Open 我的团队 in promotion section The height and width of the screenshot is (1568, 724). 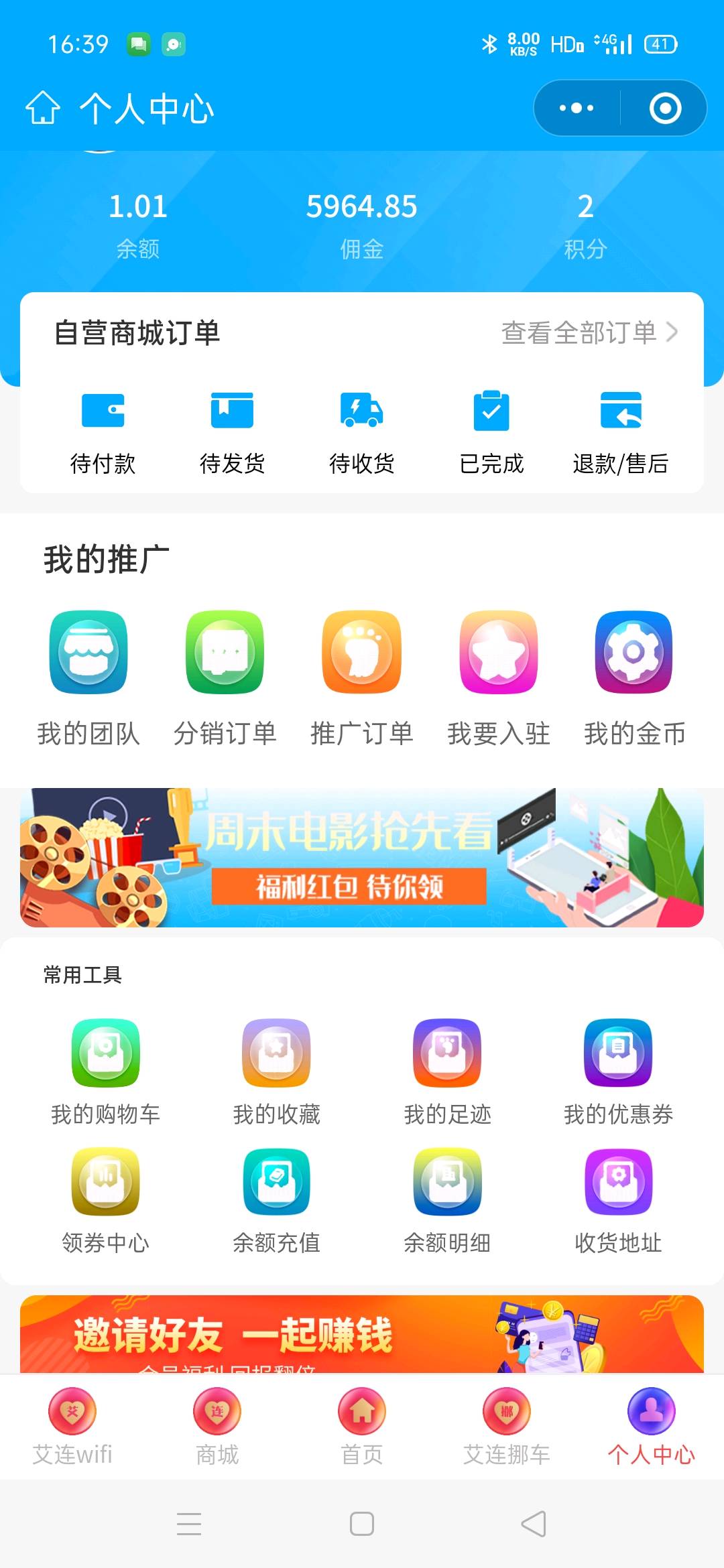[88, 678]
